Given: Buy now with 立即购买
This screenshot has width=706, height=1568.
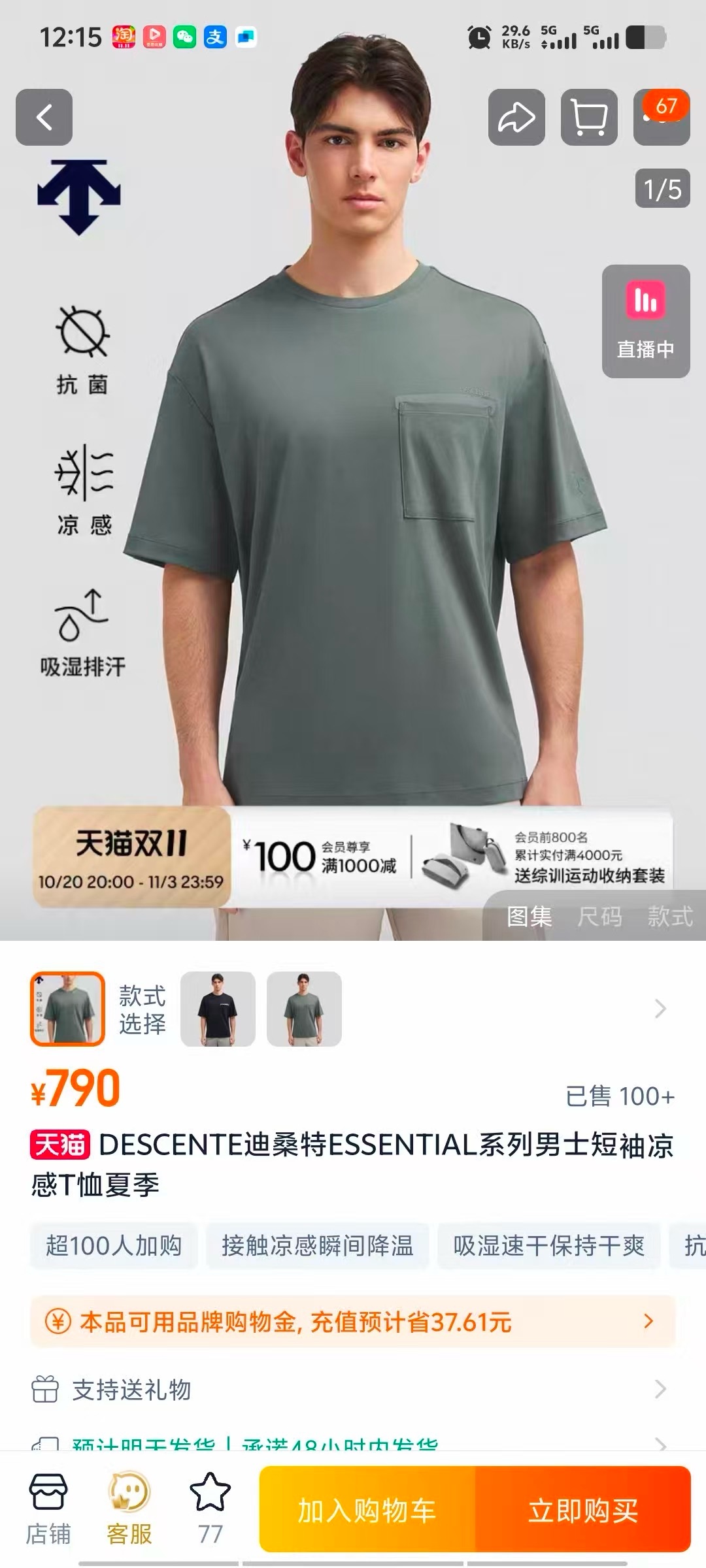Looking at the screenshot, I should coord(582,1510).
